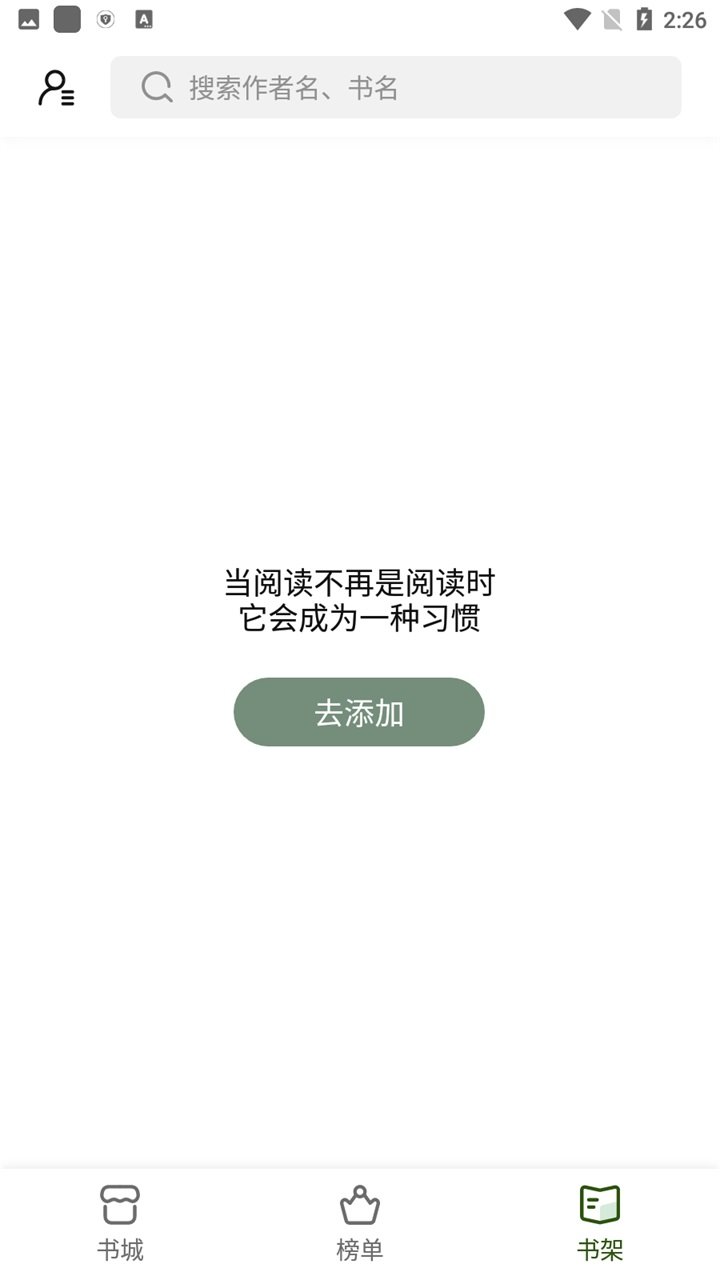The height and width of the screenshot is (1280, 720).
Task: Open the profile menu icon
Action: (x=56, y=88)
